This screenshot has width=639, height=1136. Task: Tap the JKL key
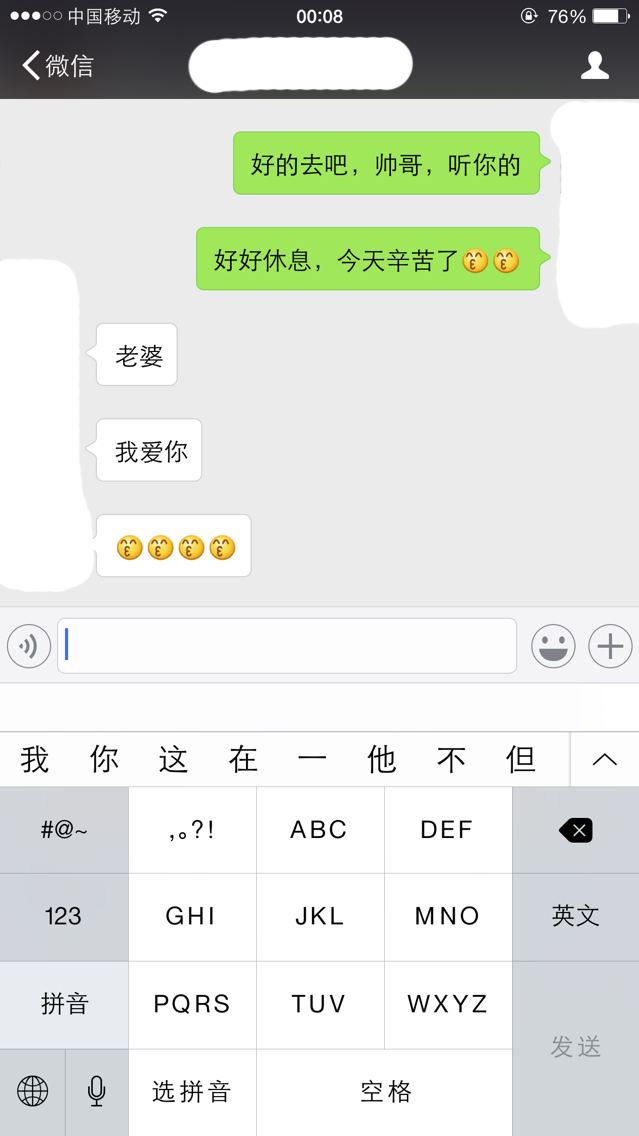click(320, 917)
